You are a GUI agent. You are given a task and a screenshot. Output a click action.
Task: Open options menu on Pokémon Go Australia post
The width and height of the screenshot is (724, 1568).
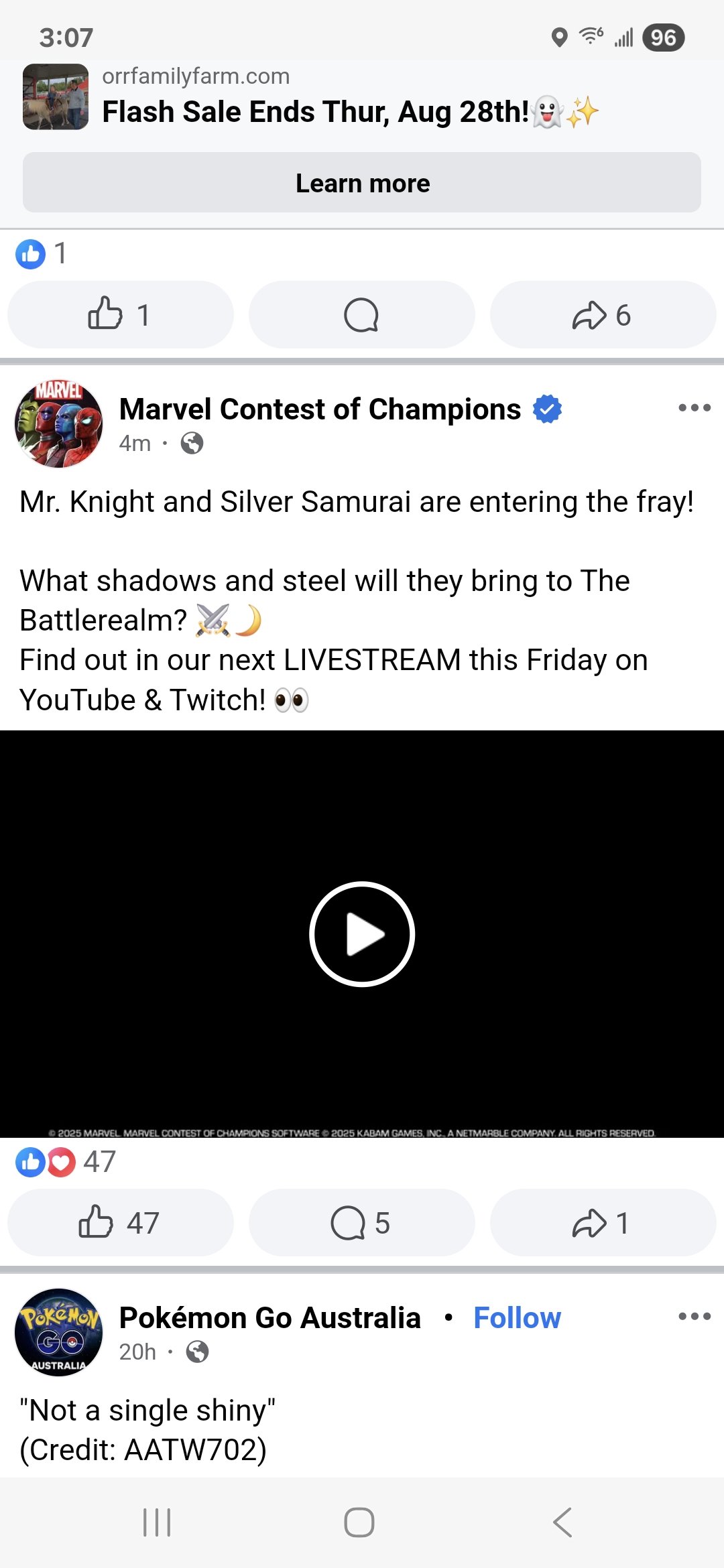[x=694, y=1317]
